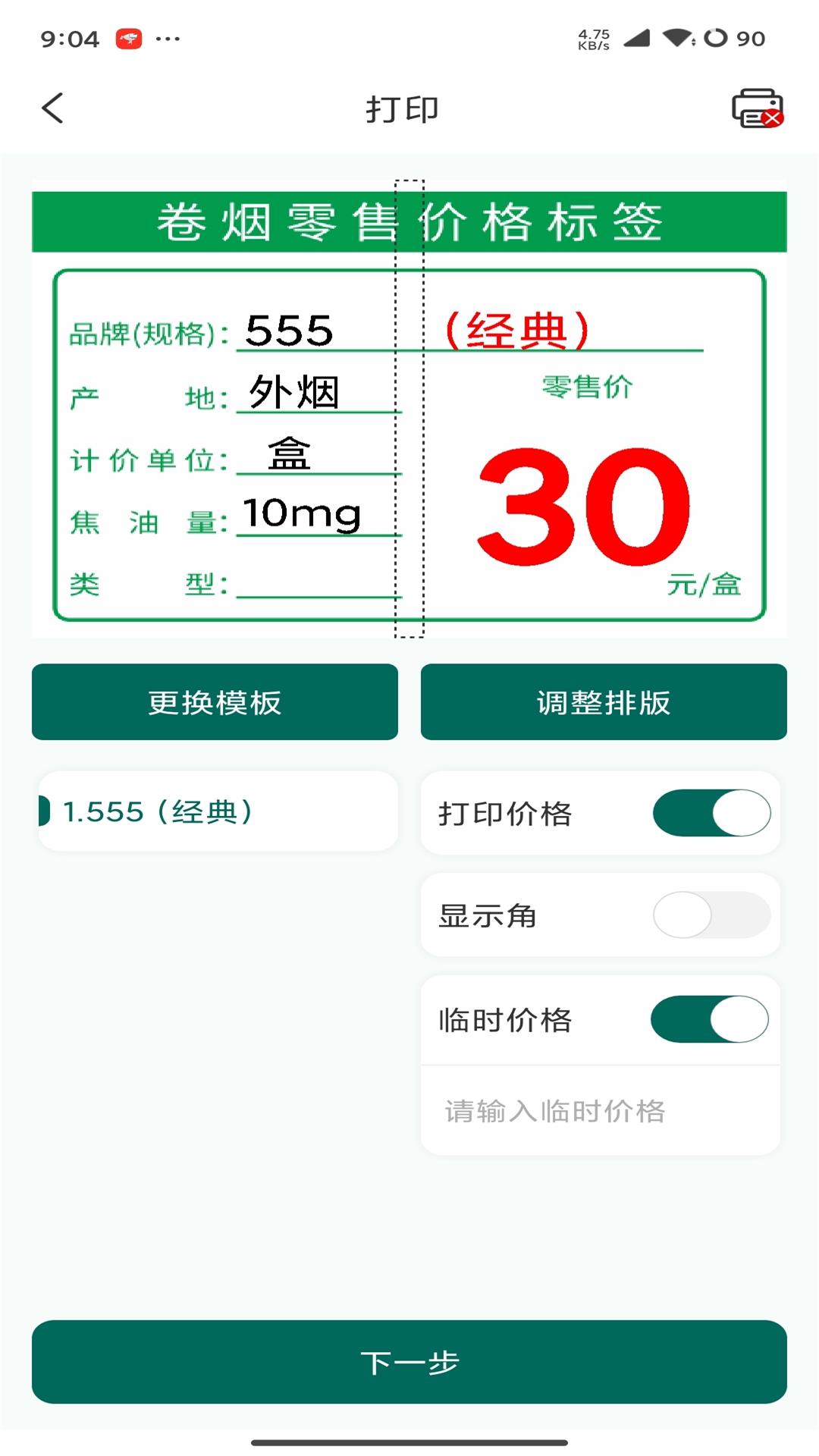Viewport: 819px width, 1456px height.
Task: Open 更换模板 to choose another template
Action: click(x=215, y=701)
